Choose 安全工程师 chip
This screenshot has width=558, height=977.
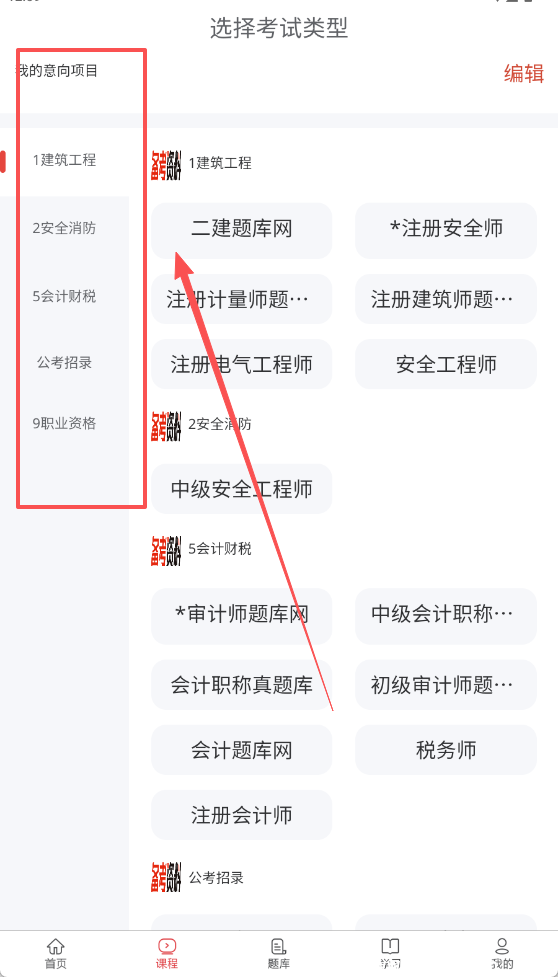pos(446,364)
